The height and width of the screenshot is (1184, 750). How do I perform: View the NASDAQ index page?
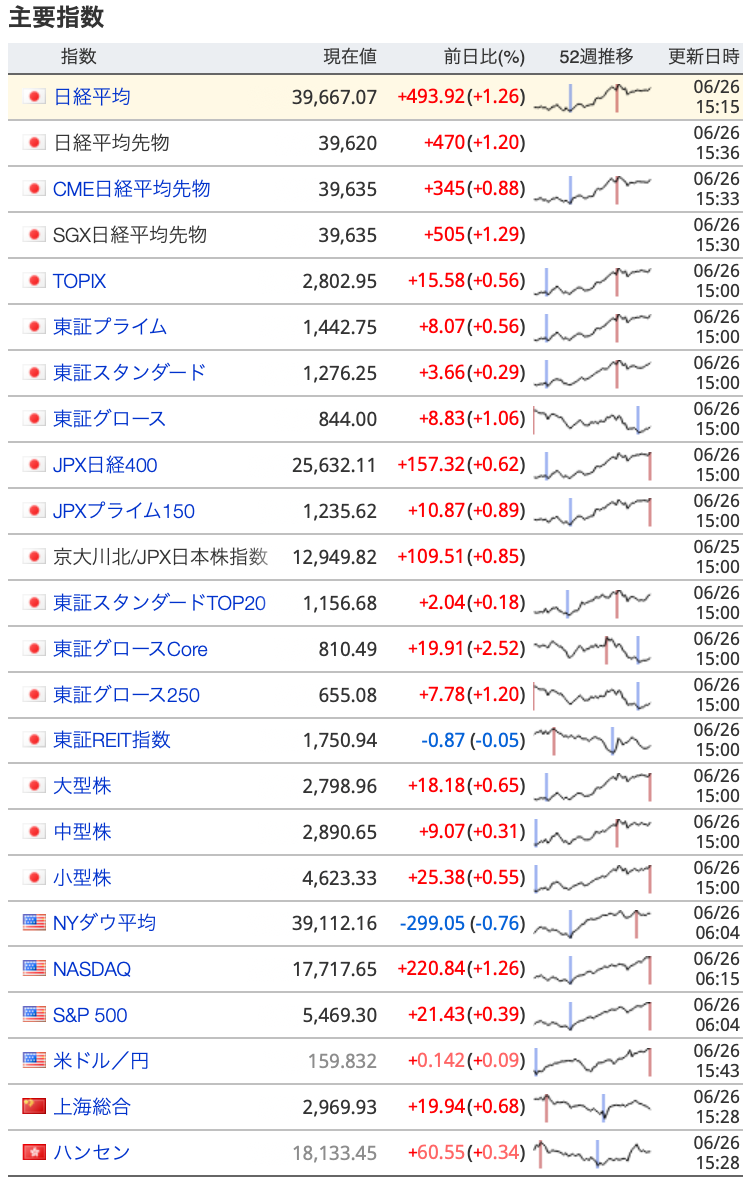coord(91,969)
